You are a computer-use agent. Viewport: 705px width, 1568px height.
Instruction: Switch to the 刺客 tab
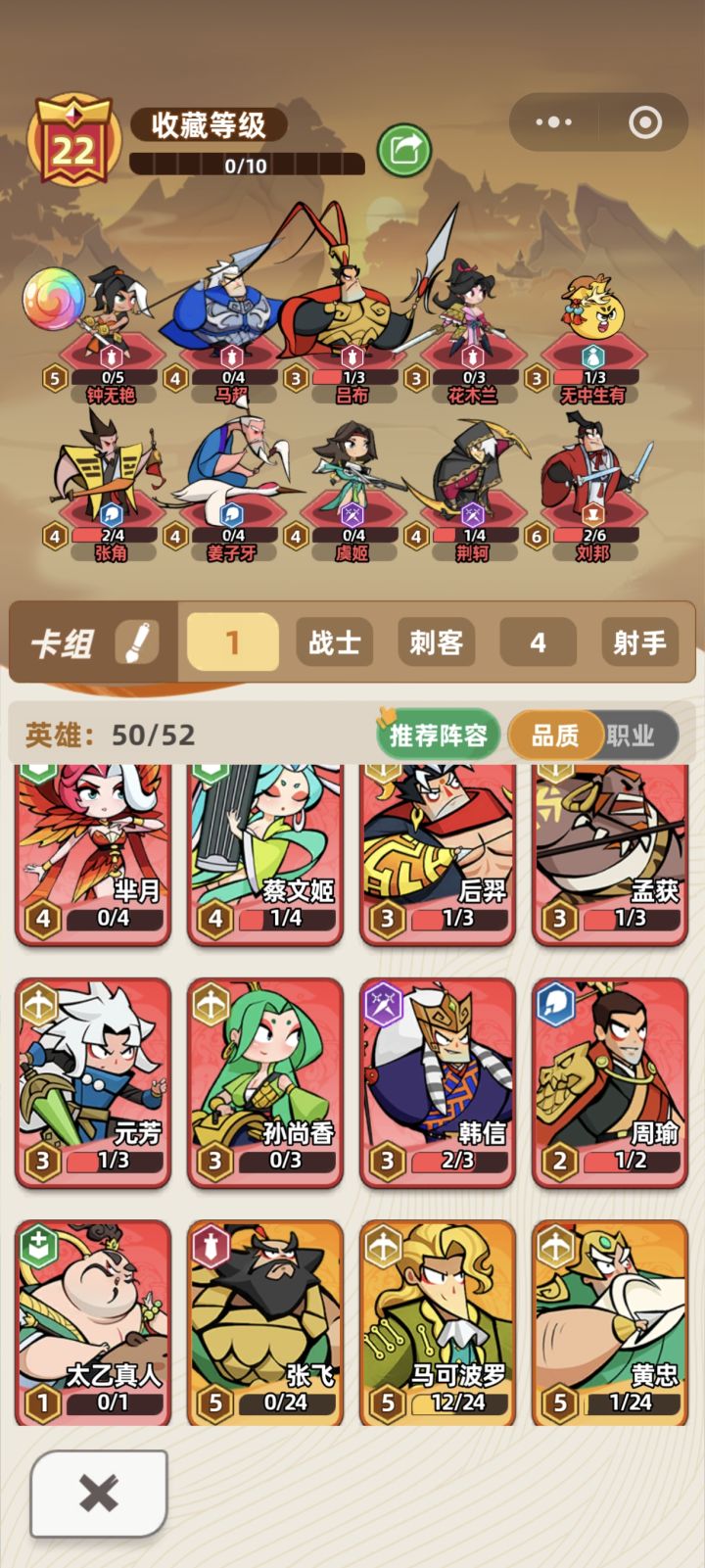(437, 641)
